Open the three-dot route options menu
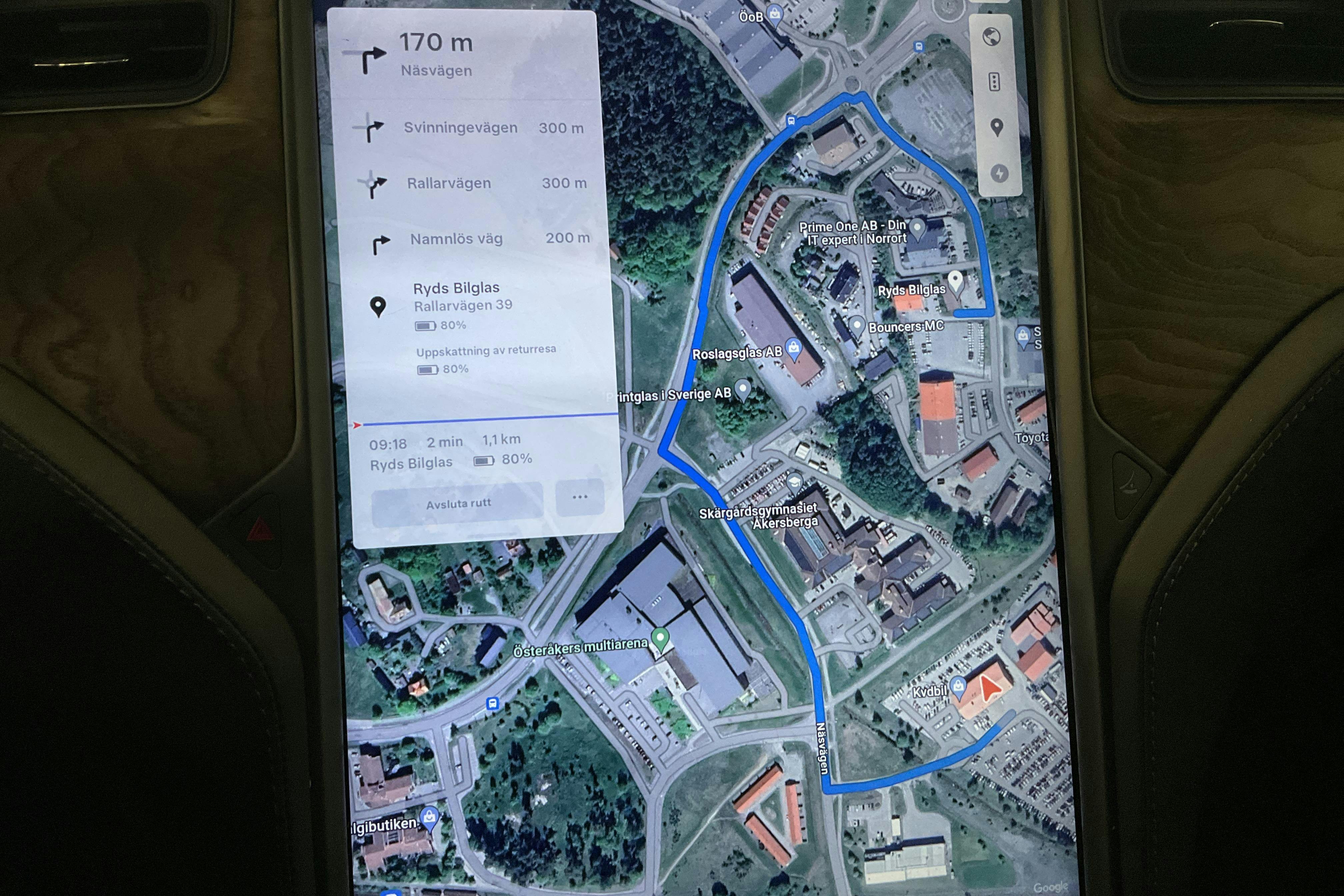This screenshot has height=896, width=1344. (x=579, y=497)
